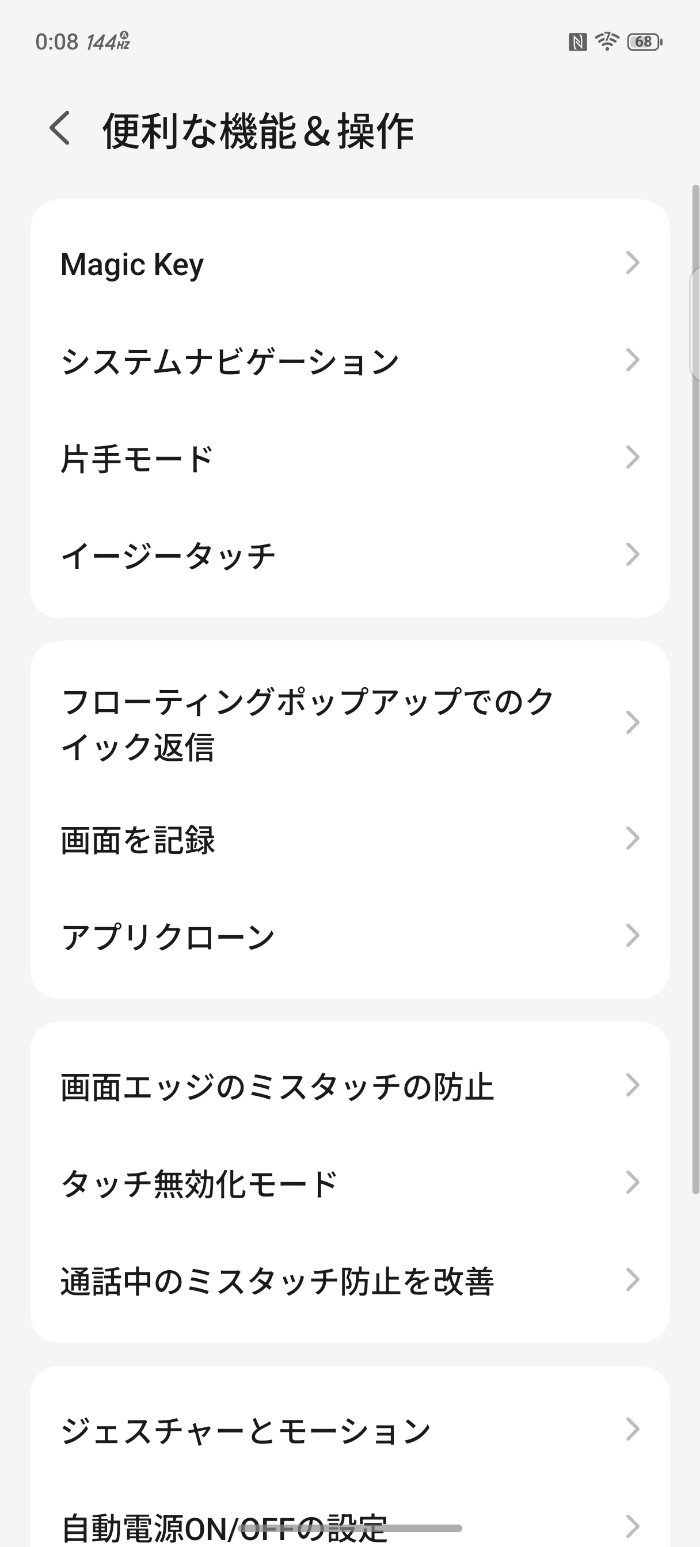This screenshot has width=700, height=1547.
Task: Open イージータッチ settings
Action: tap(349, 555)
